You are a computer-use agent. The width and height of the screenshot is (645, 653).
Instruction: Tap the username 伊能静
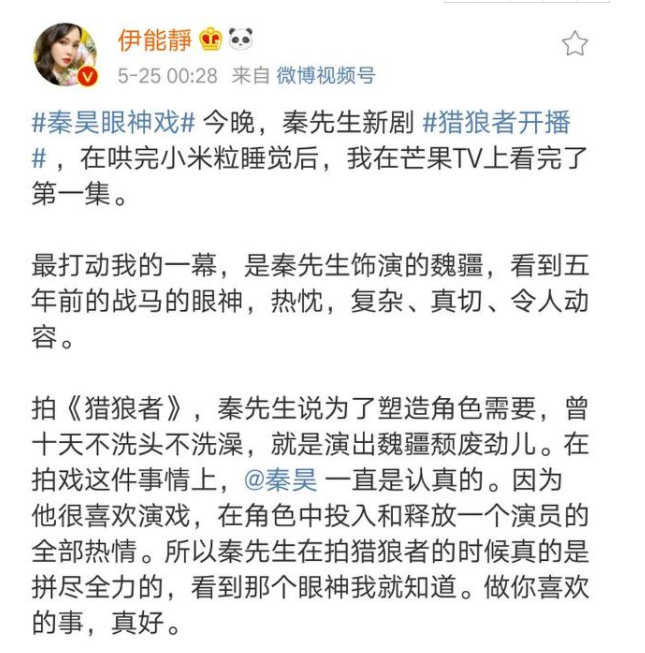click(x=153, y=40)
